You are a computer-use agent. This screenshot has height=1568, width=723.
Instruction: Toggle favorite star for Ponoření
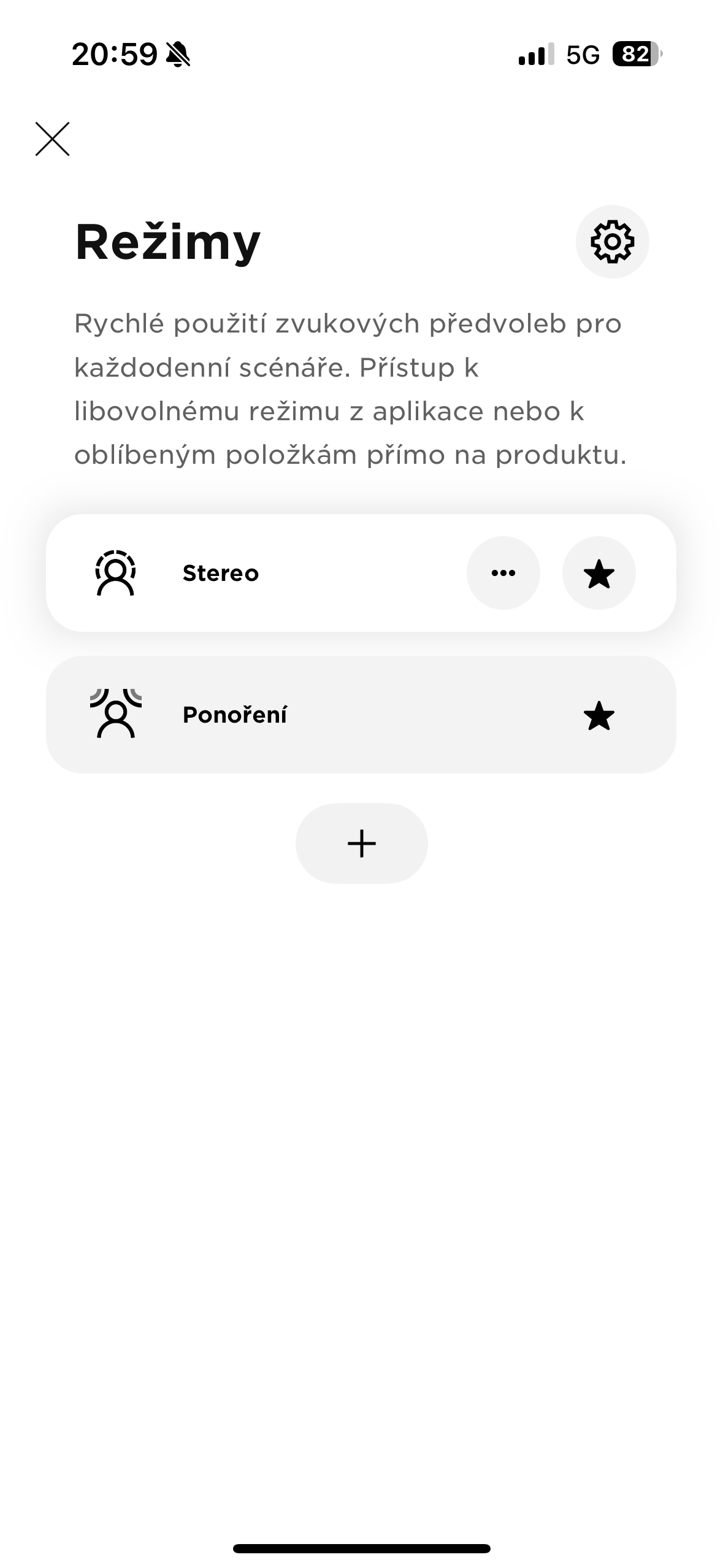[x=599, y=715]
